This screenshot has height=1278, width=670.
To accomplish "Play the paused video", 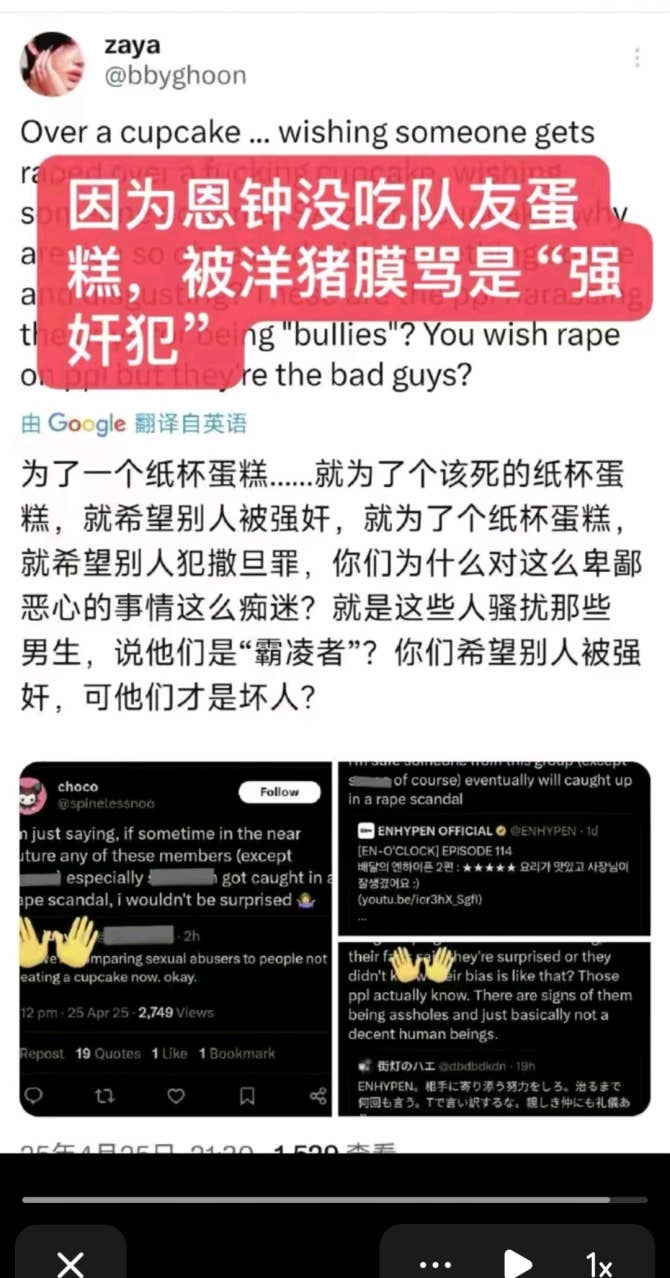I will (516, 1262).
